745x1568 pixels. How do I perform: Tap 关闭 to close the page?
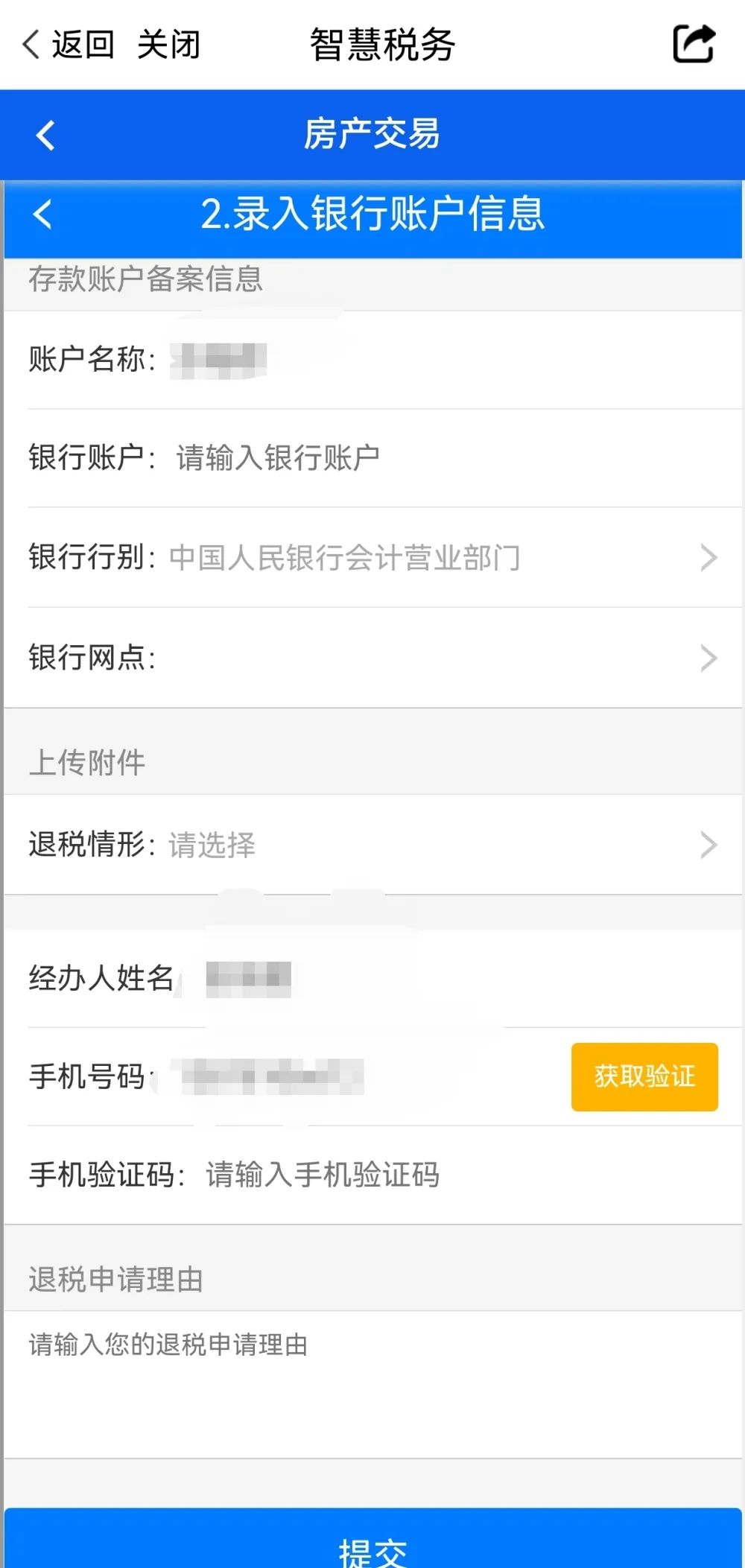coord(169,45)
